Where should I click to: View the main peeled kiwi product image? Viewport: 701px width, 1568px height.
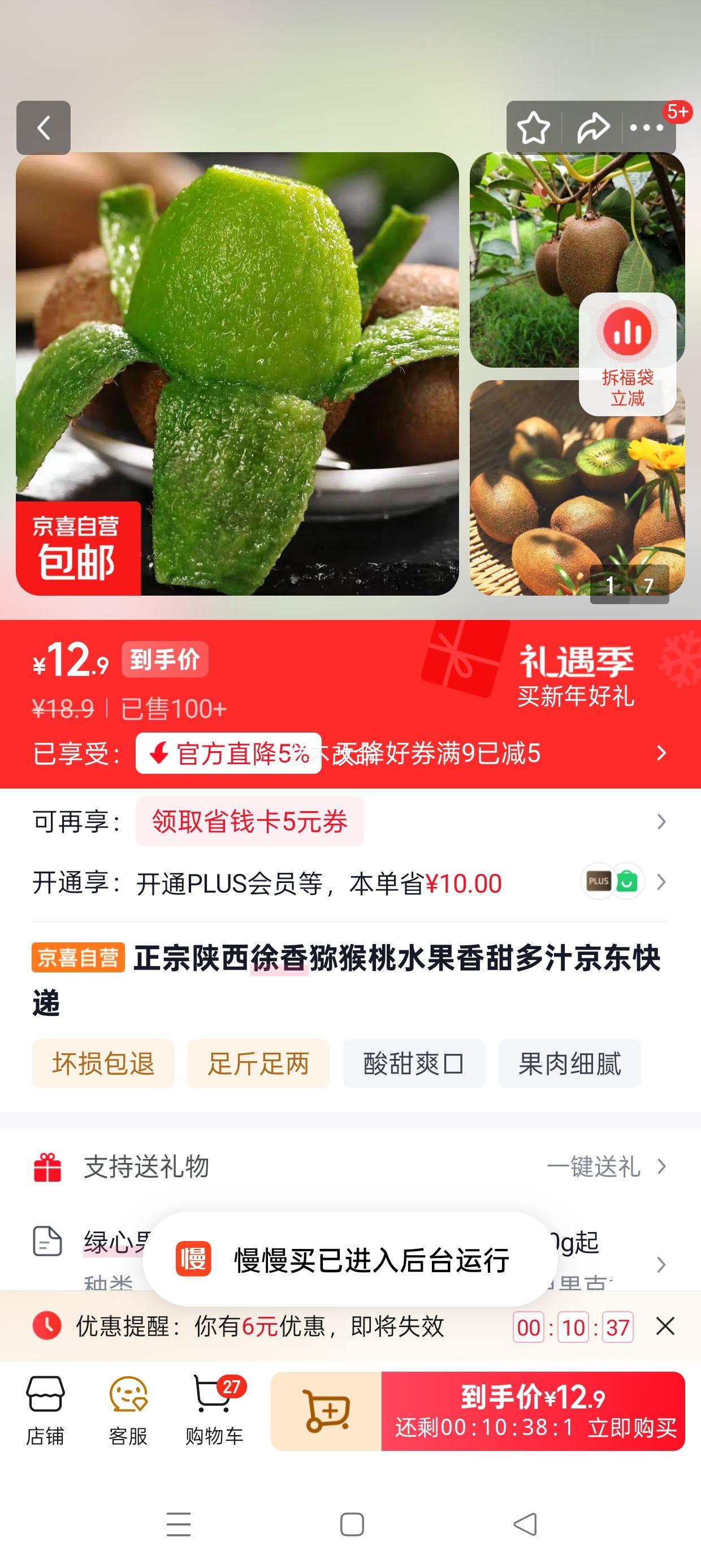[237, 374]
